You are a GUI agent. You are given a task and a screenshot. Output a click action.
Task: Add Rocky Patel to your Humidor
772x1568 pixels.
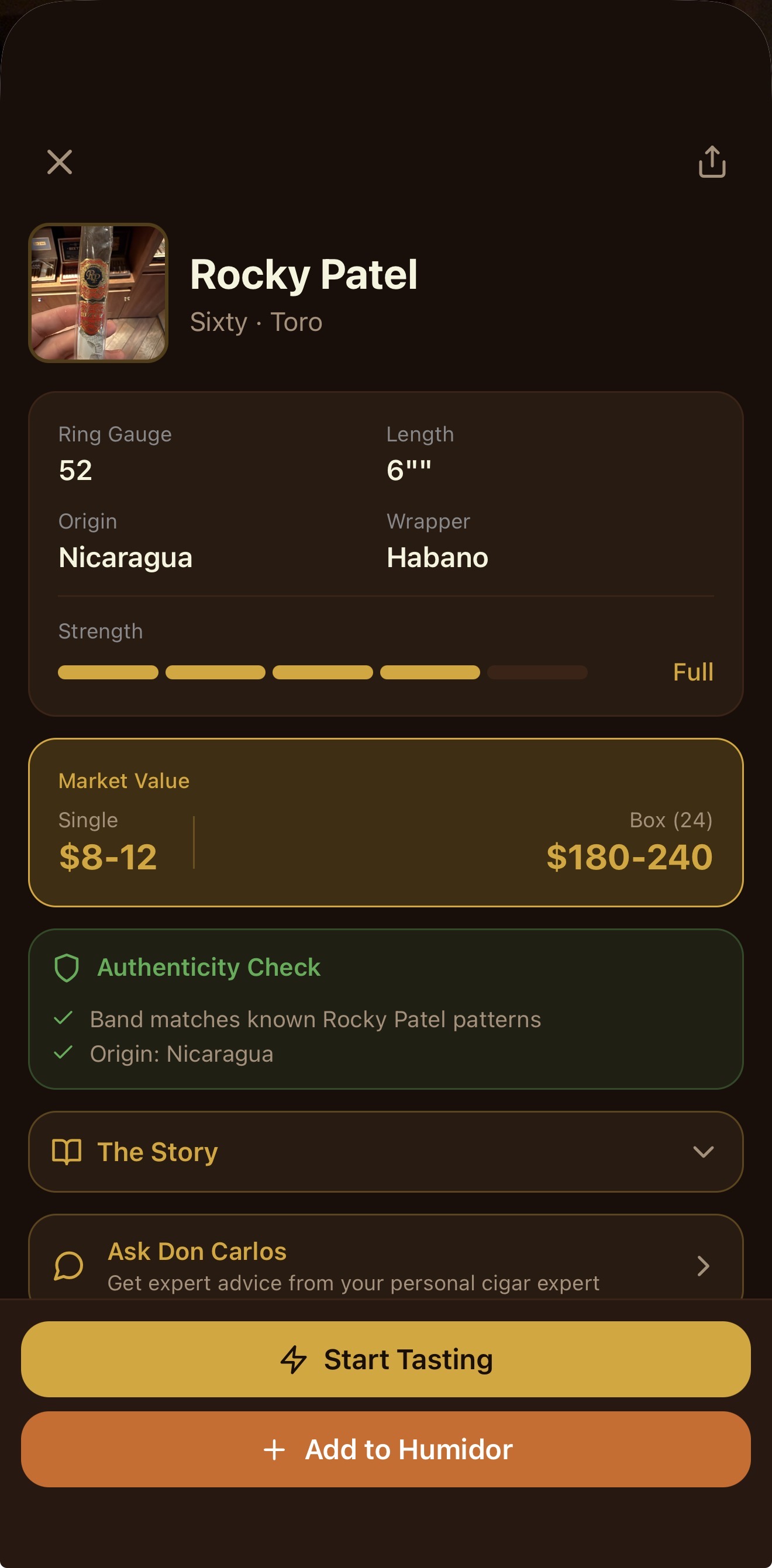[x=386, y=1450]
